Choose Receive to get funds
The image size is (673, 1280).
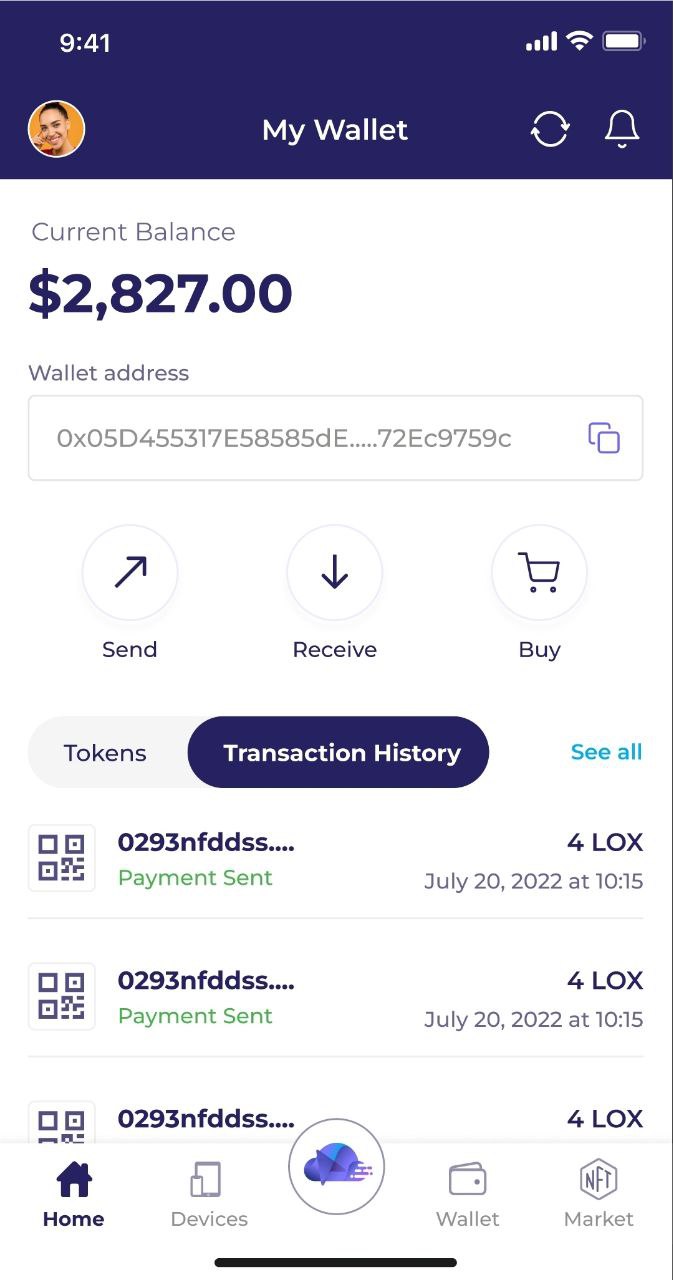[334, 573]
